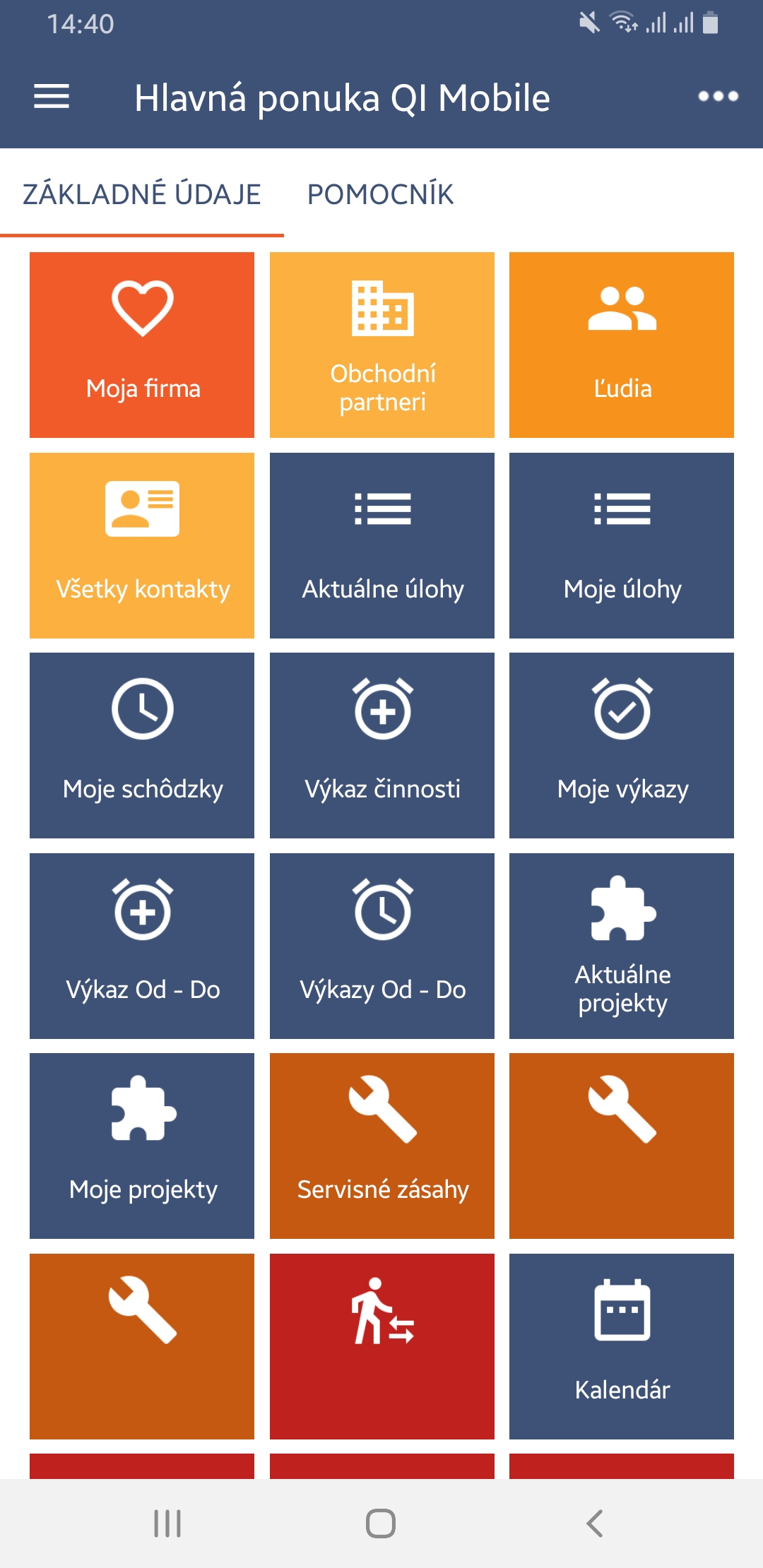View Aktuálne projekty
763x1568 pixels.
coord(622,946)
